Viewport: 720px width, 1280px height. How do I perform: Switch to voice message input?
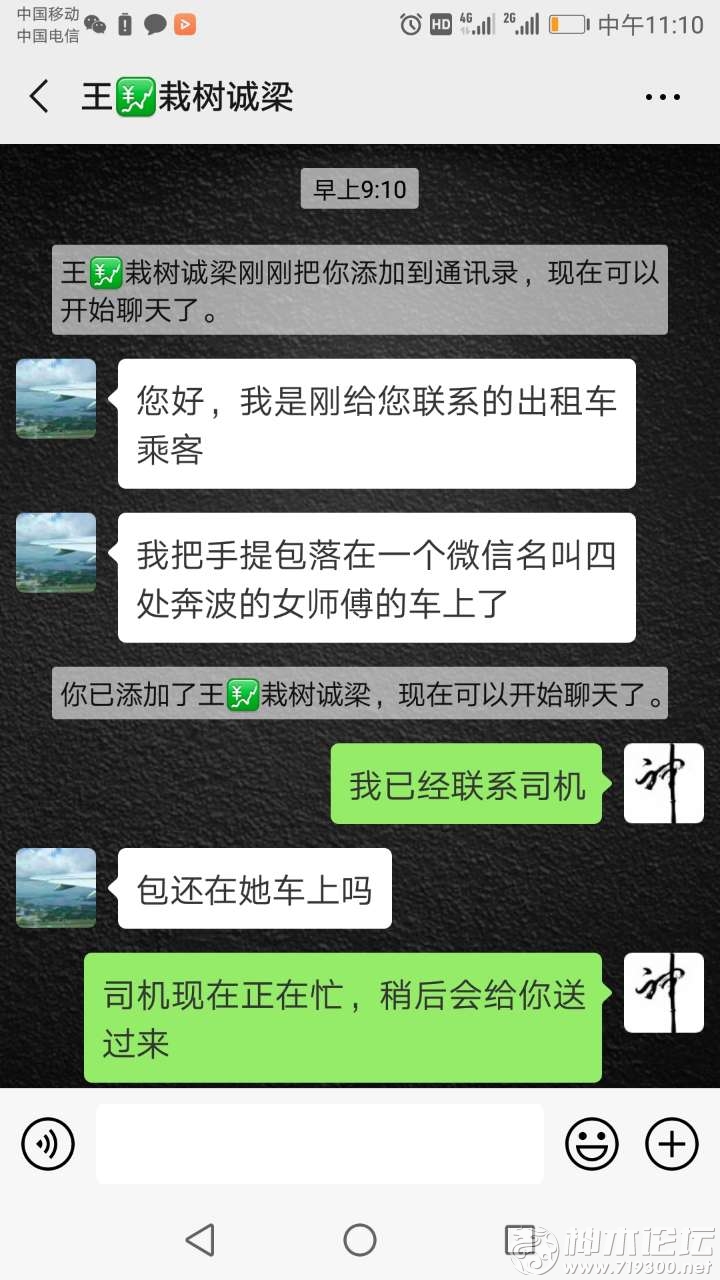48,1143
